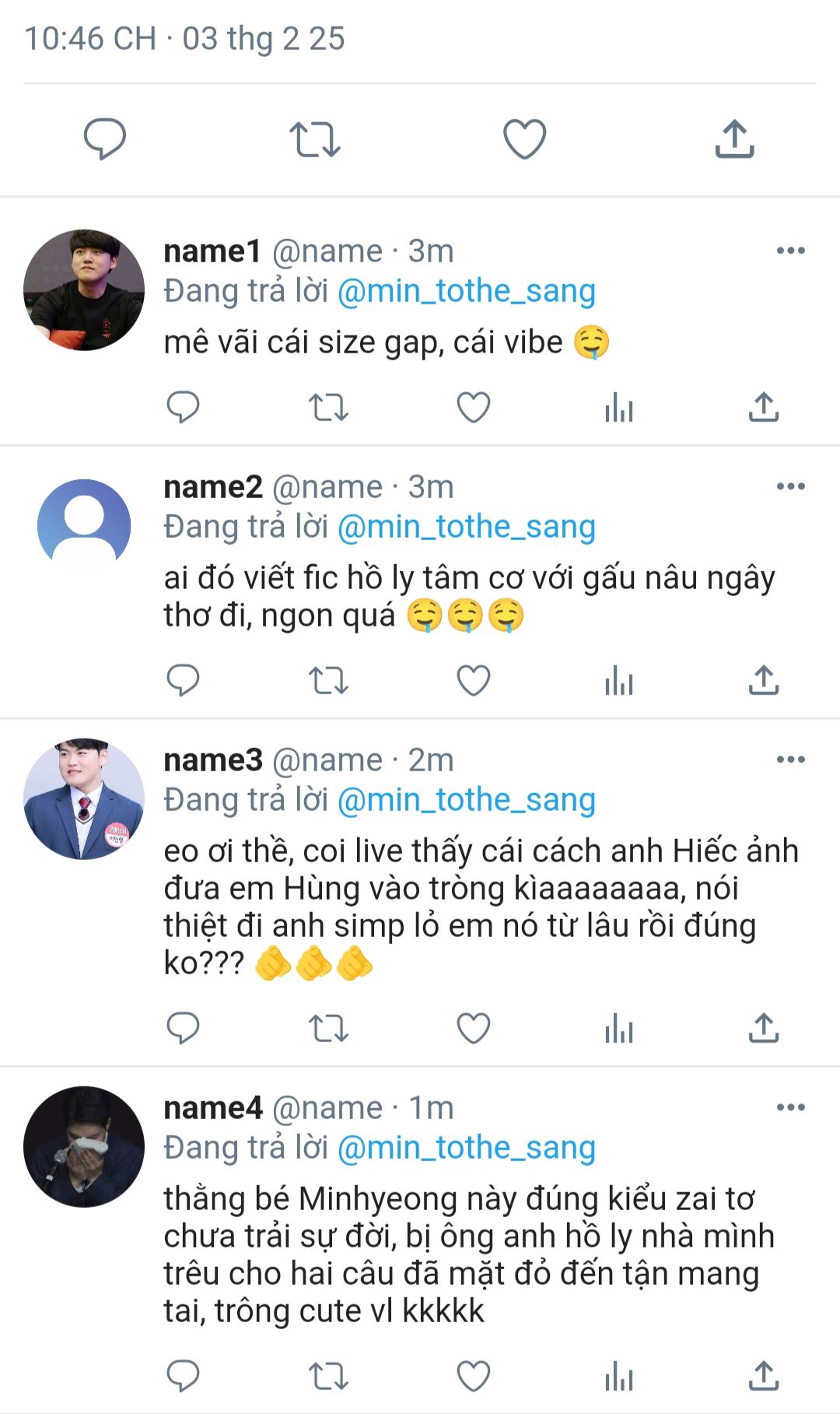Screen dimensions: 840x1414
Task: Open more options for name3's reply
Action: coord(790,760)
